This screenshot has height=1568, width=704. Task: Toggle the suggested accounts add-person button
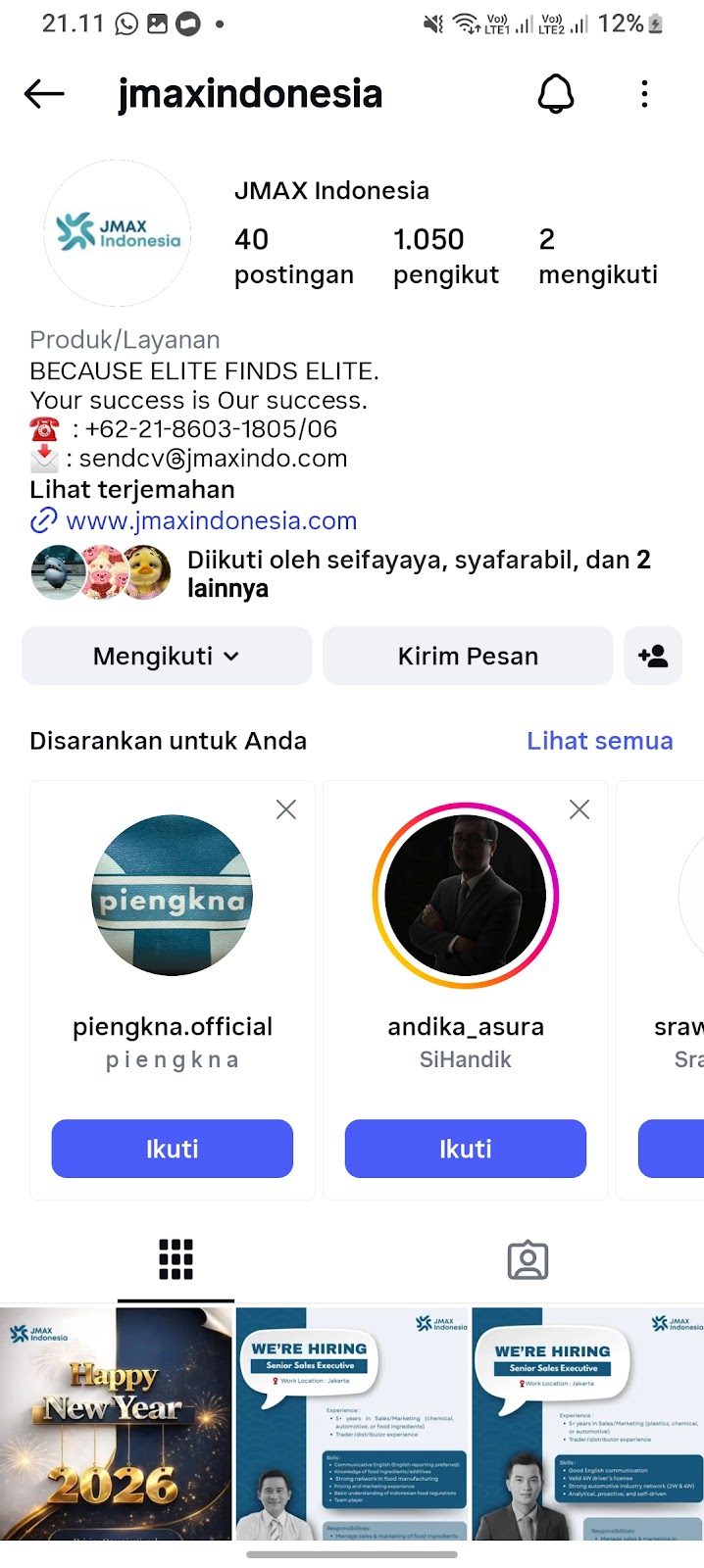tap(653, 656)
